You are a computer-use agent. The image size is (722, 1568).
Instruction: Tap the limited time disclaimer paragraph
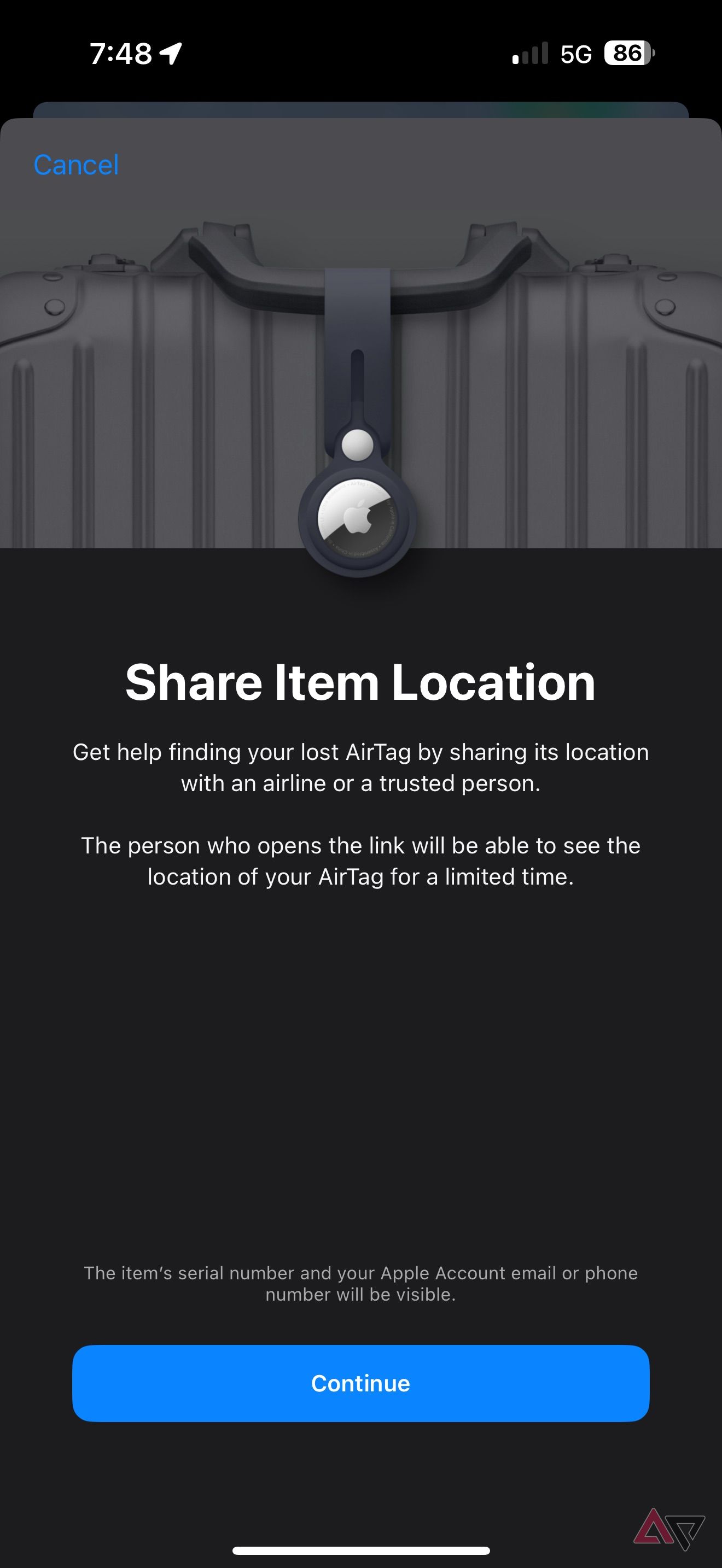360,861
